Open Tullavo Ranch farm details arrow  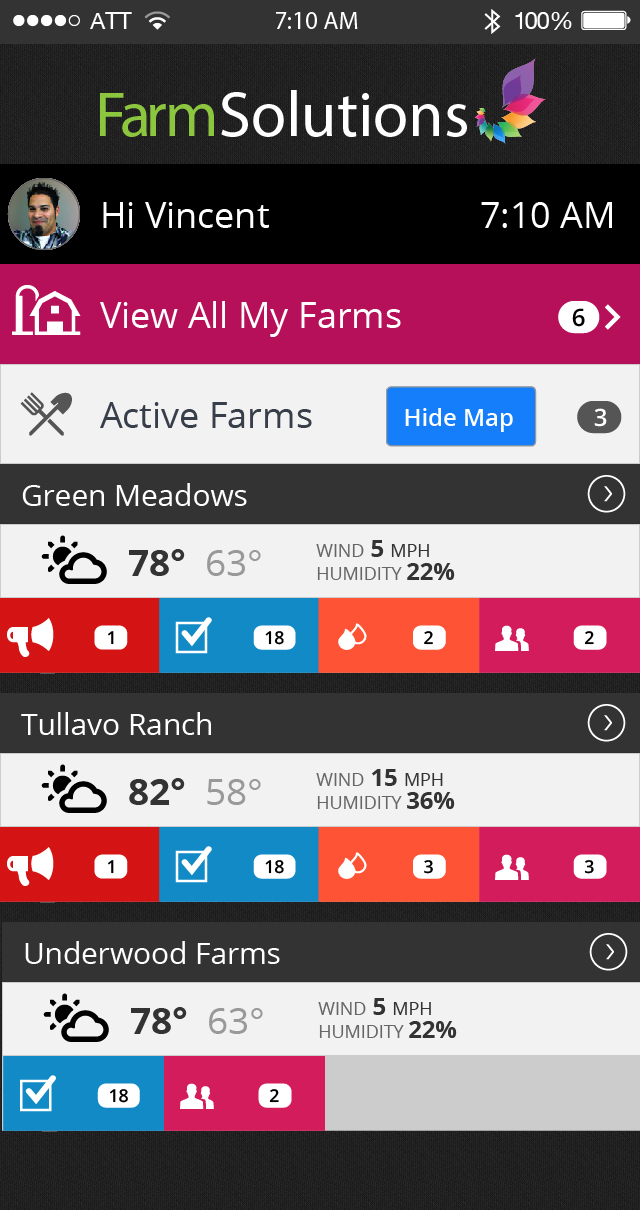(x=606, y=723)
